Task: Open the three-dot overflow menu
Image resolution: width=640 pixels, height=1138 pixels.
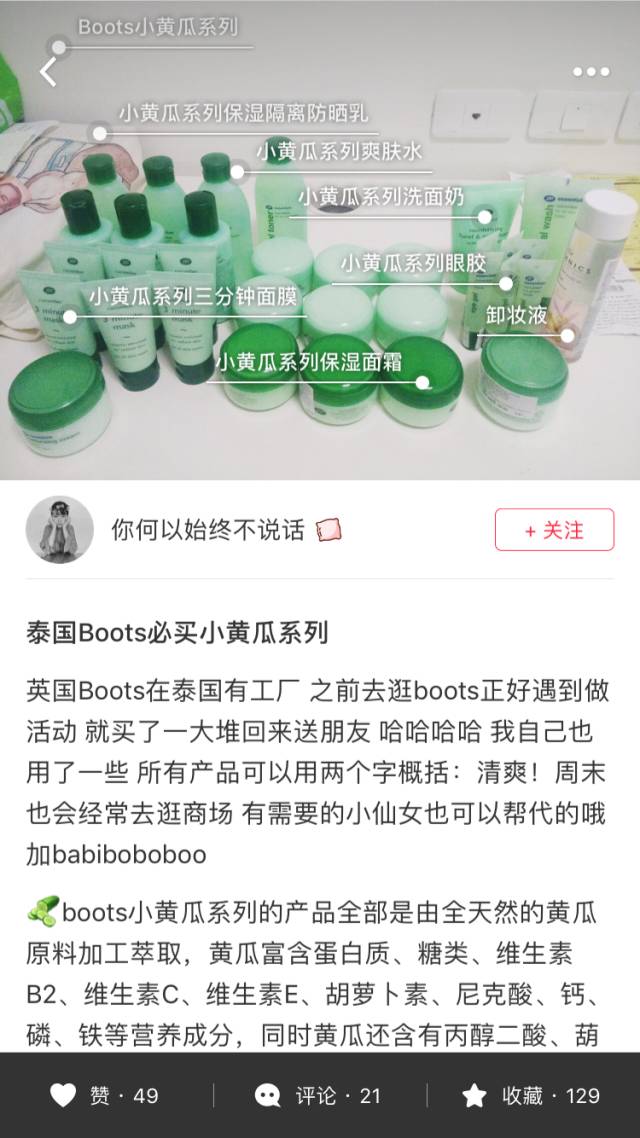Action: (590, 72)
